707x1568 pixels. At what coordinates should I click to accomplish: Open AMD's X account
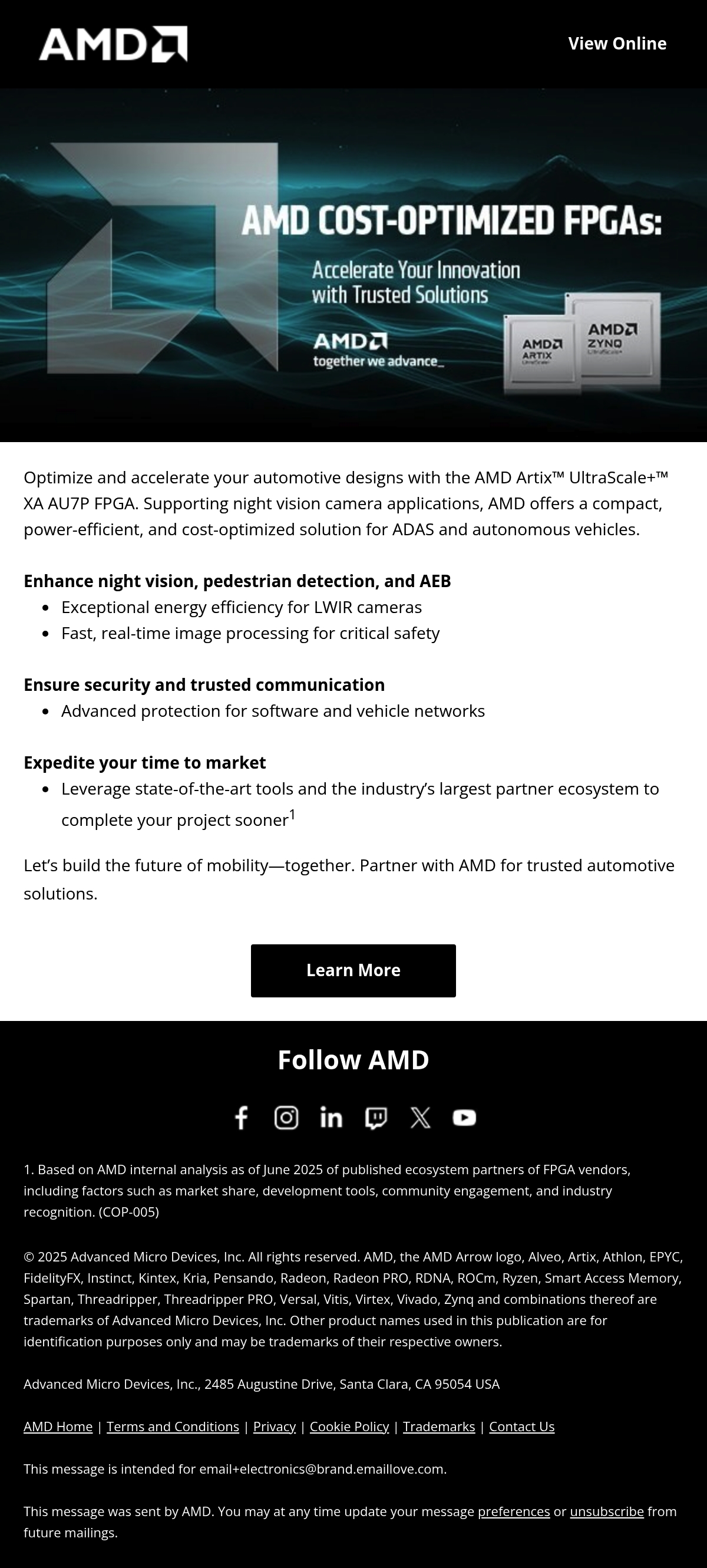click(421, 1118)
